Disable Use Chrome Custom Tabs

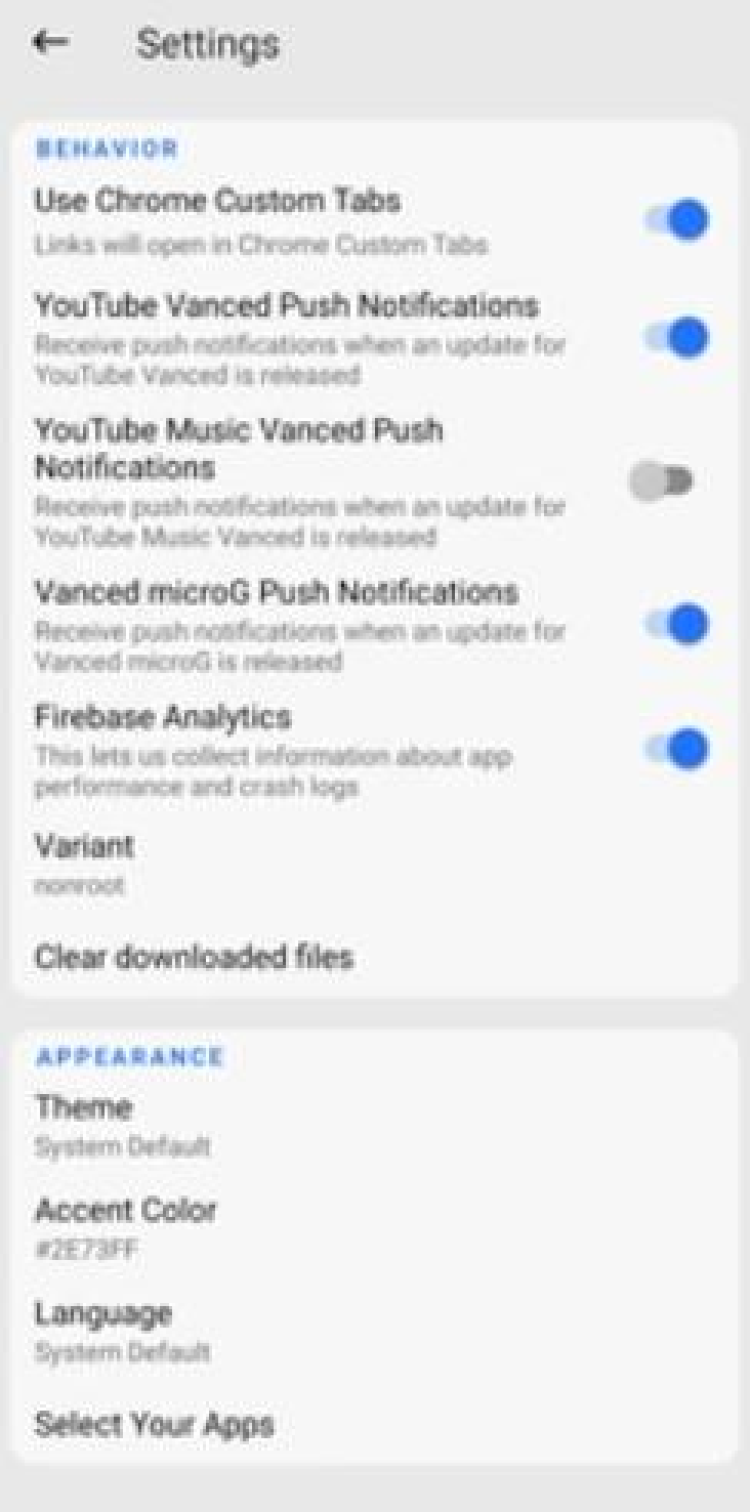pos(677,220)
